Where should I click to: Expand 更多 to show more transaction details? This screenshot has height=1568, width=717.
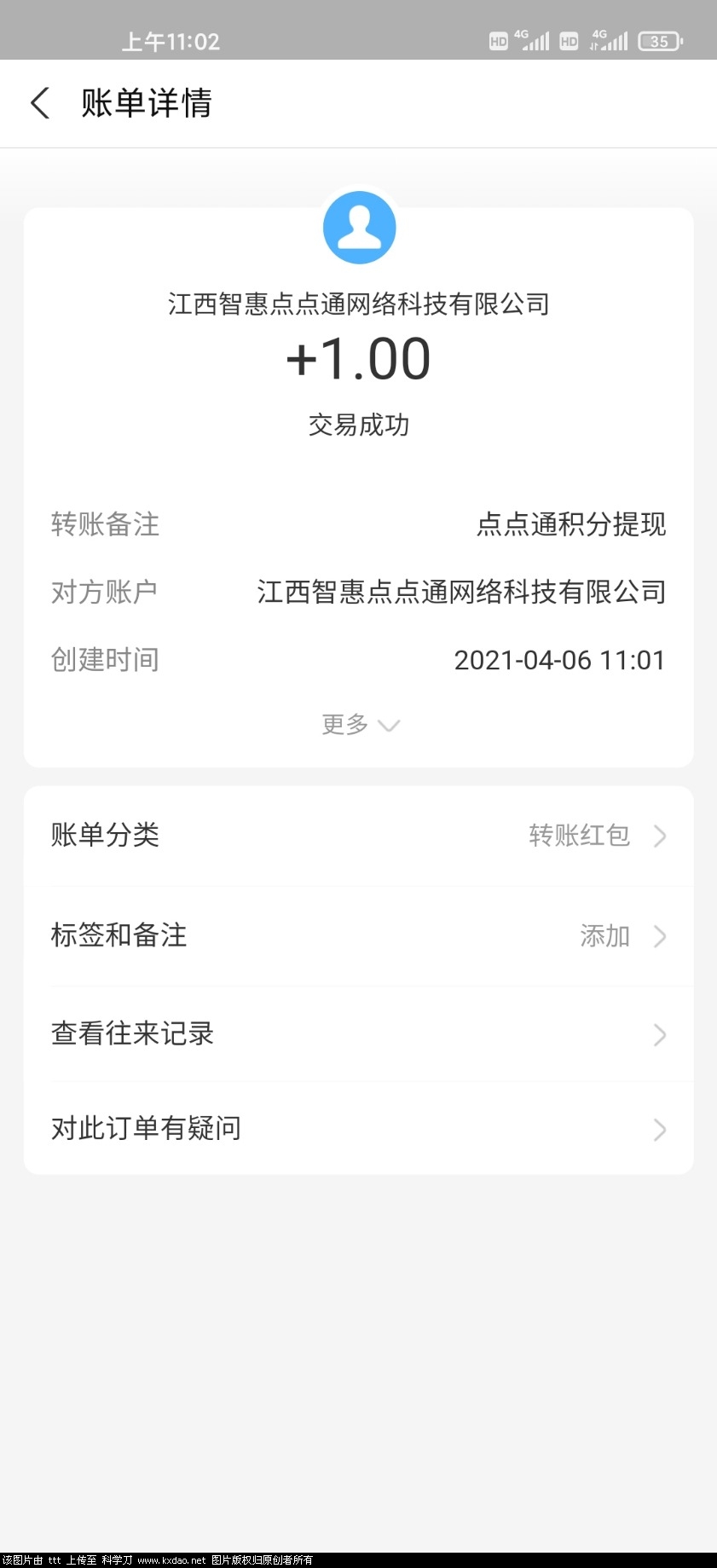pos(359,724)
